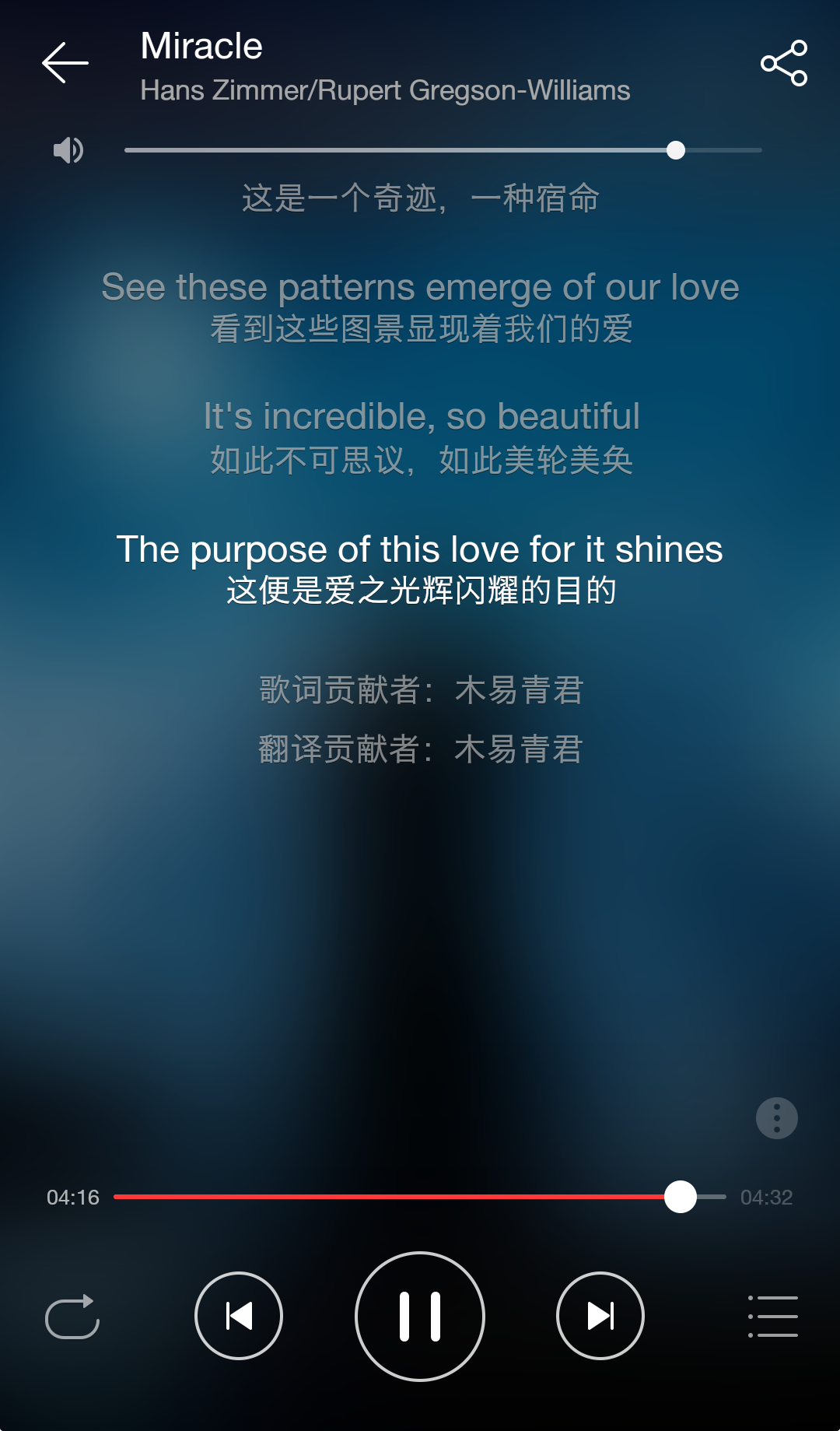The width and height of the screenshot is (840, 1431).
Task: Select the song title Miracle
Action: 201,45
